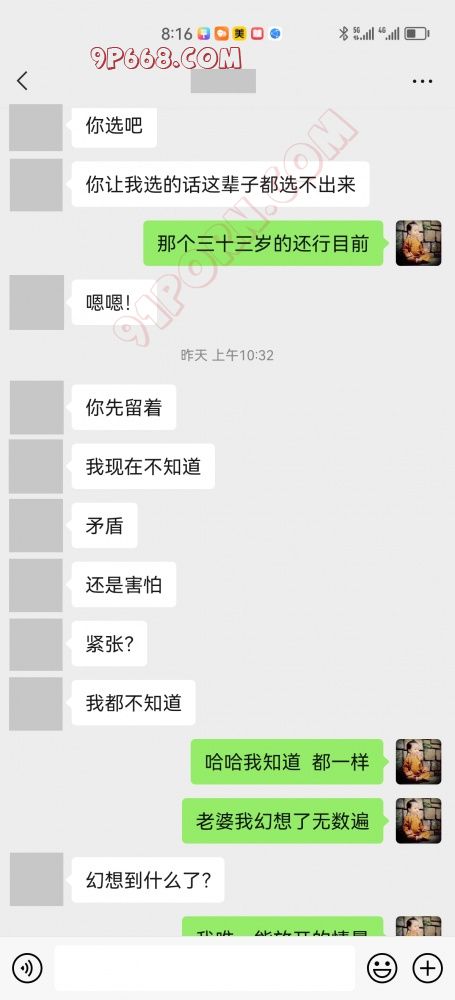Image resolution: width=455 pixels, height=1000 pixels.
Task: Open the plus attachment menu
Action: click(428, 968)
